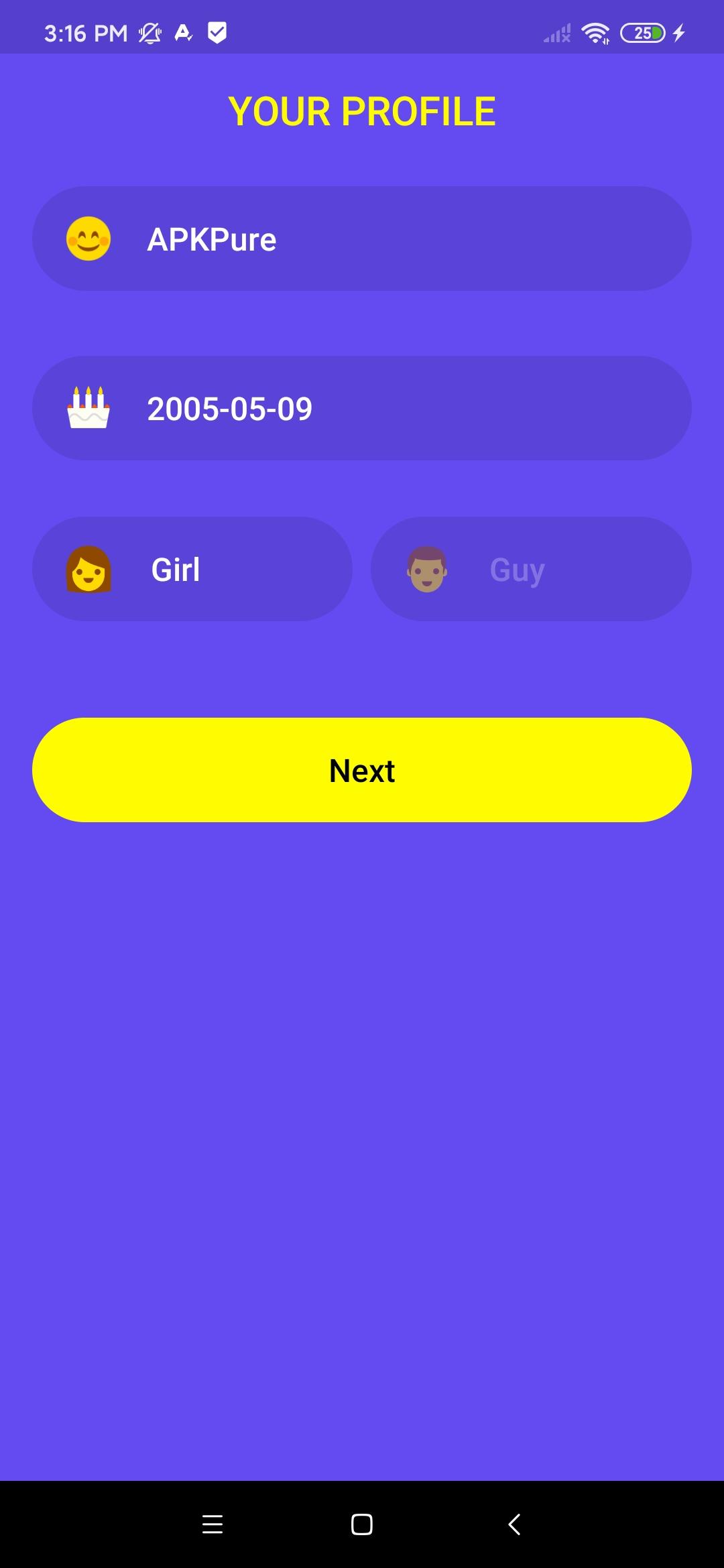Select Girl as gender
The height and width of the screenshot is (1568, 724).
tap(192, 569)
